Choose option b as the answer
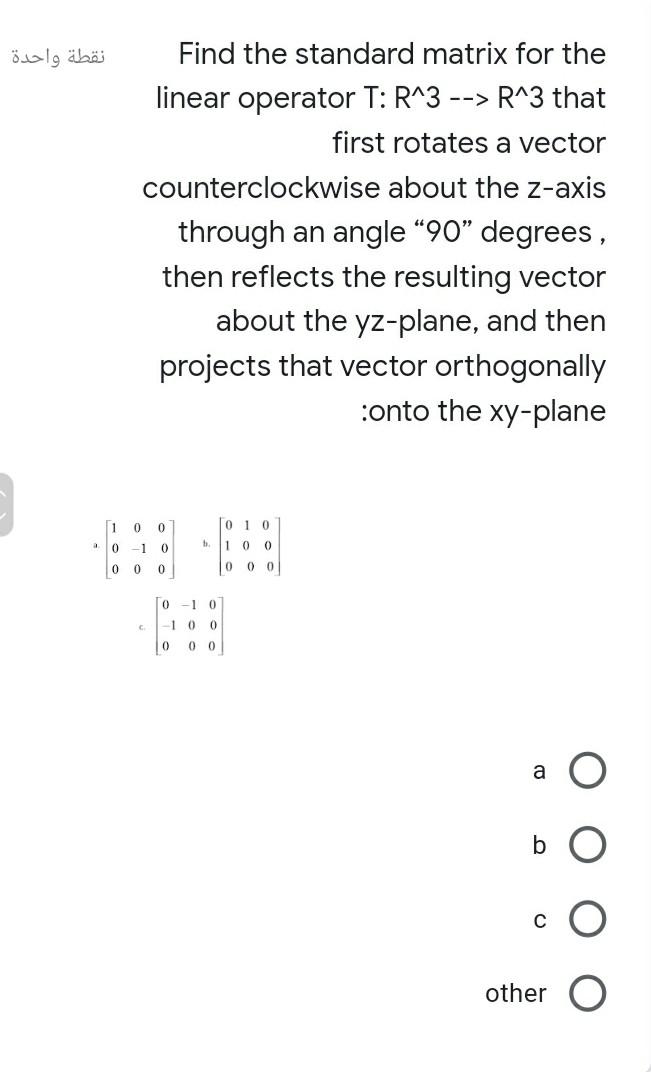651x1072 pixels. pyautogui.click(x=588, y=846)
